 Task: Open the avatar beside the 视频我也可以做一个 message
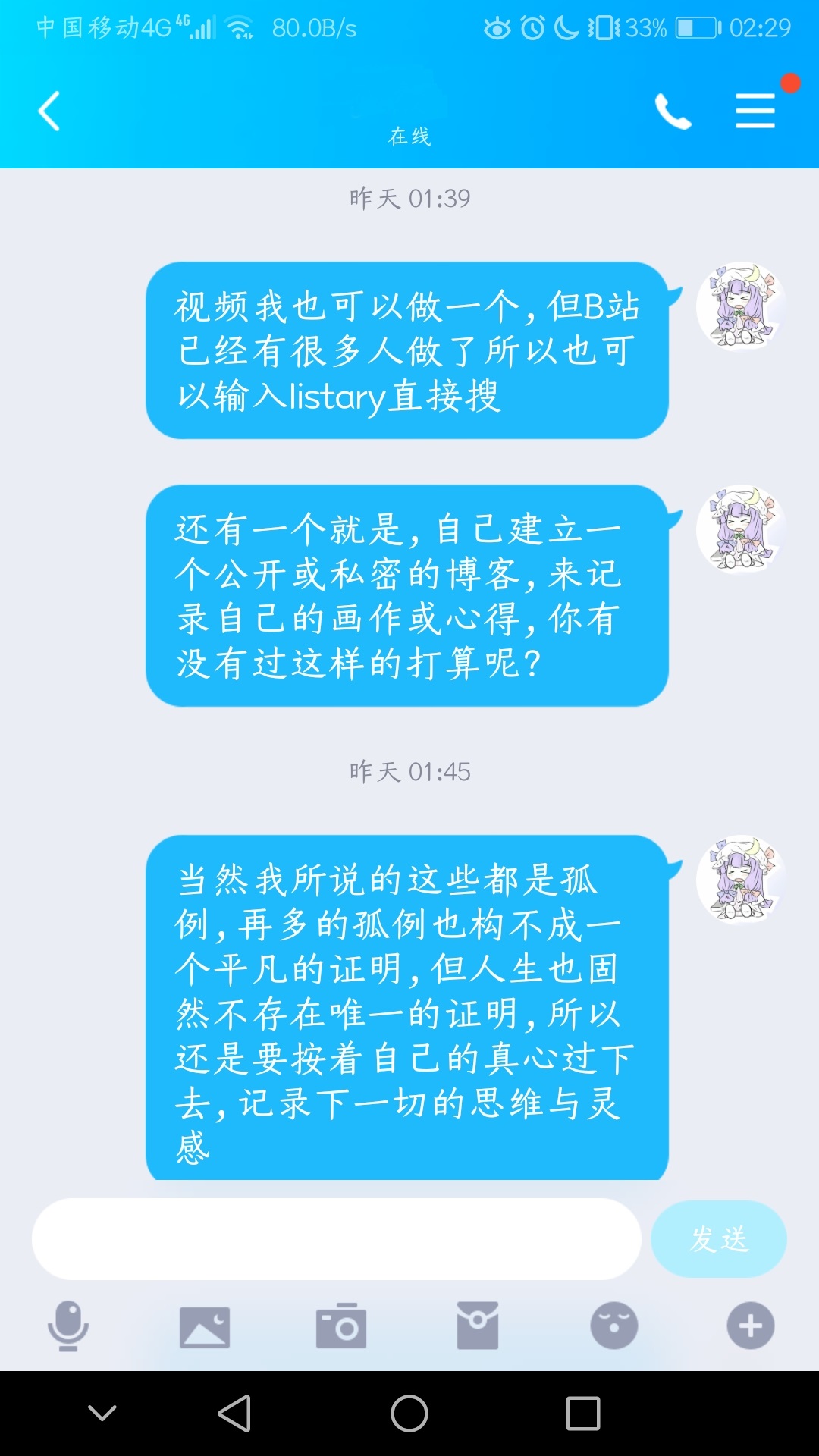(x=740, y=306)
